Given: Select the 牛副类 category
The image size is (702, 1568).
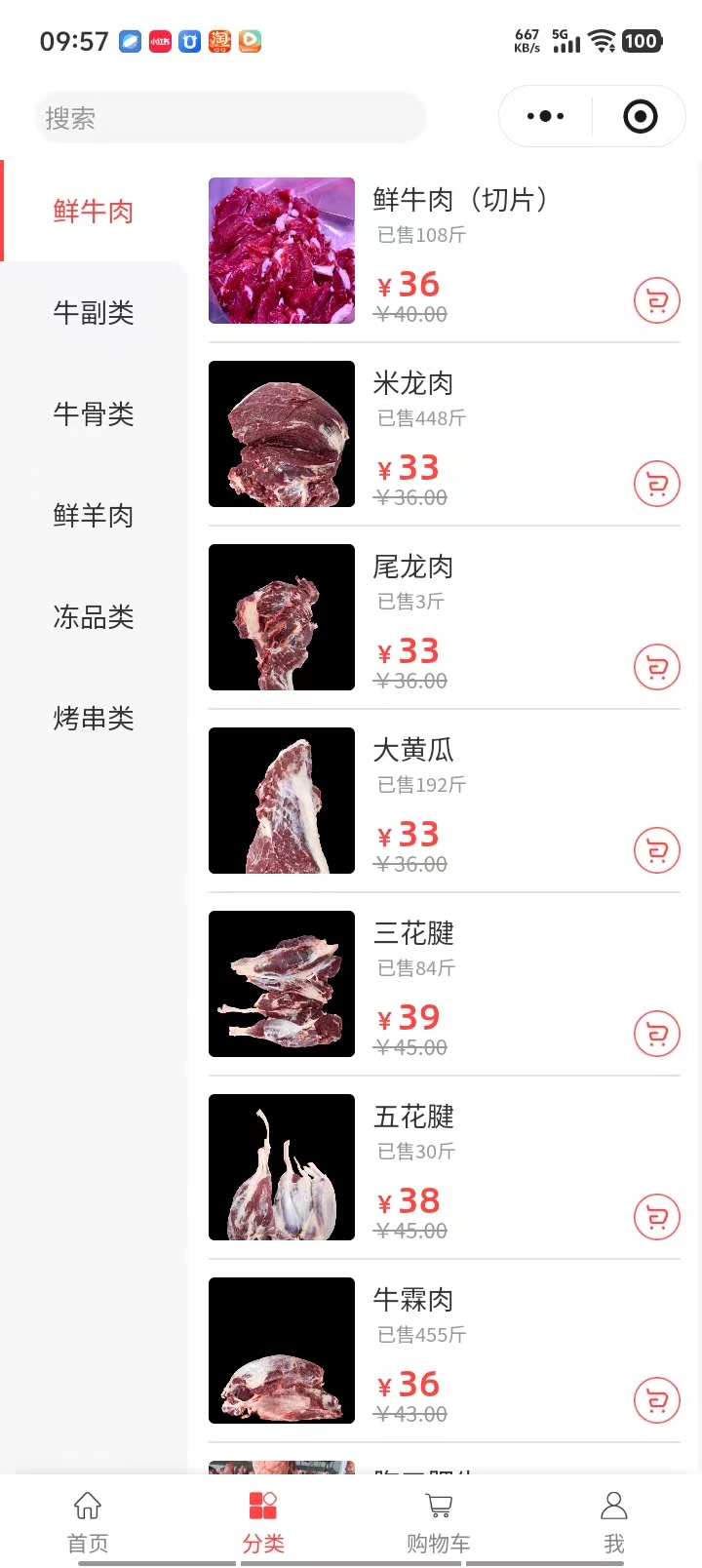Looking at the screenshot, I should tap(94, 313).
